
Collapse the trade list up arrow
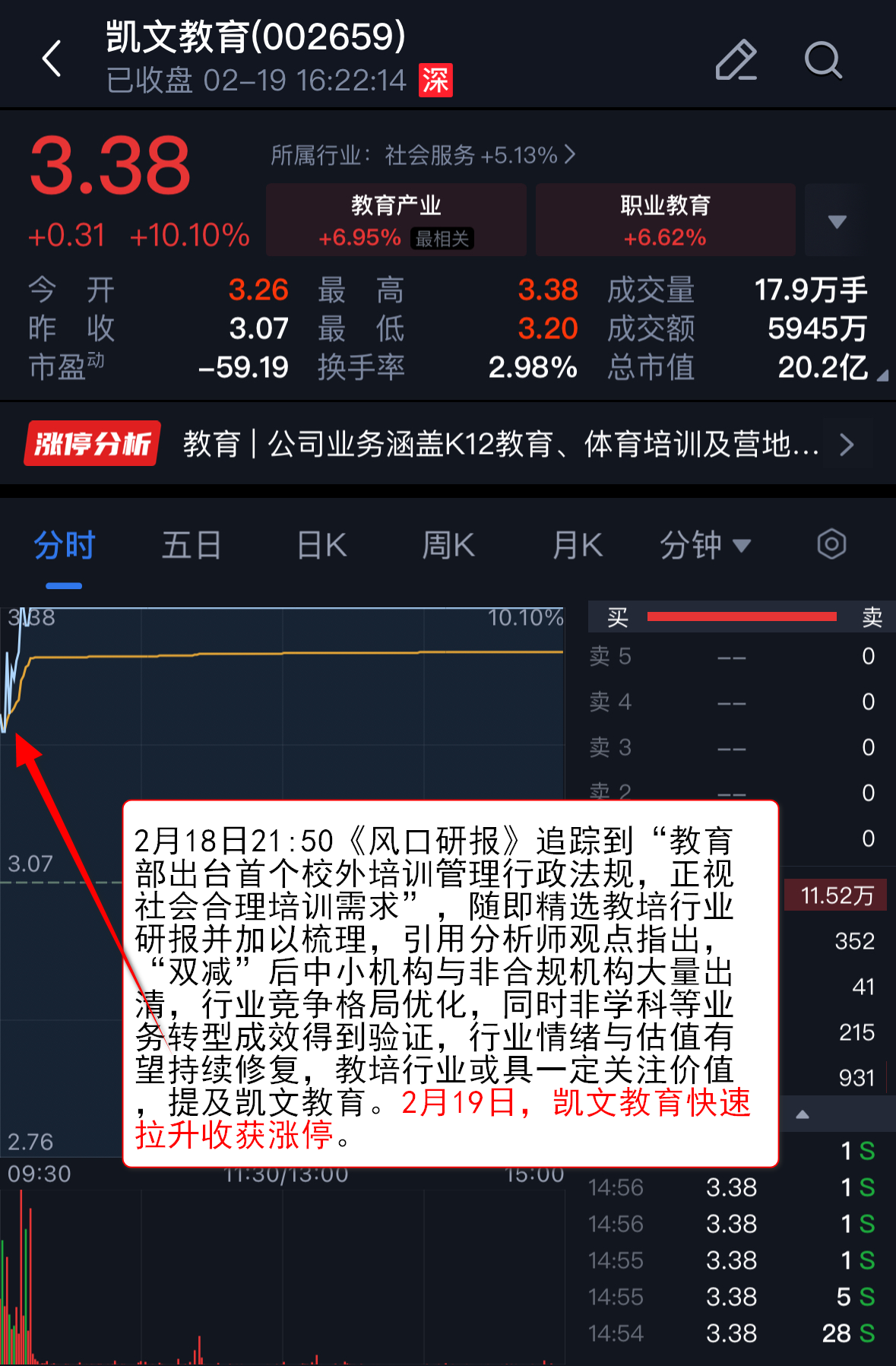[x=803, y=1114]
